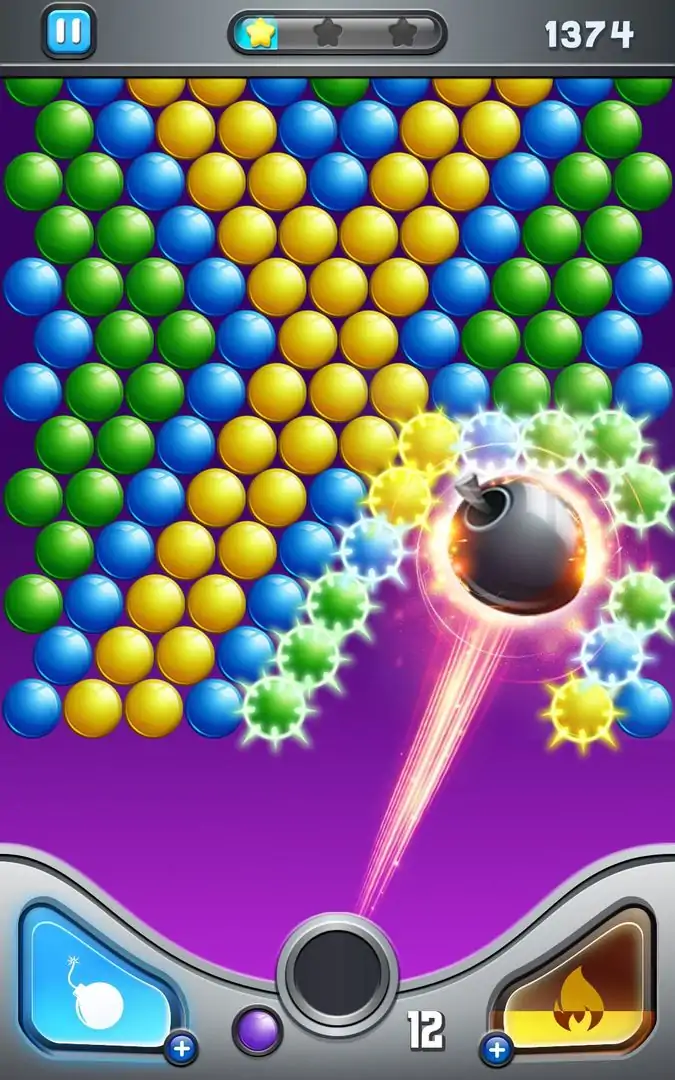Add more fireball boosters with plus

pyautogui.click(x=496, y=1048)
